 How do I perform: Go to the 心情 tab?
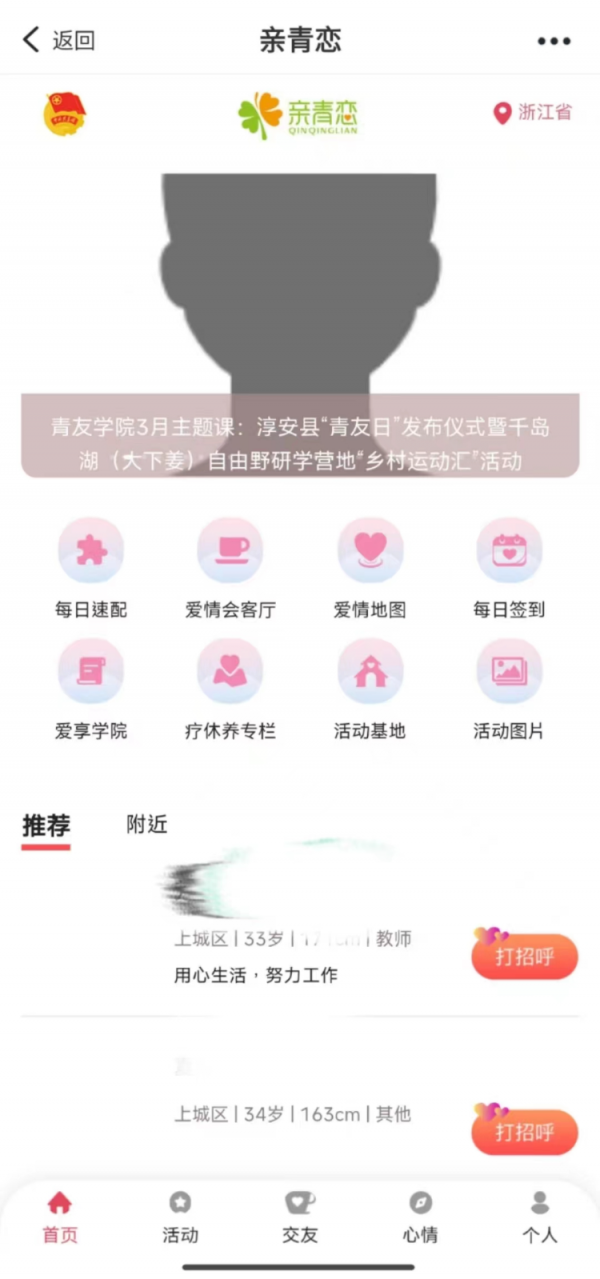[x=420, y=1216]
